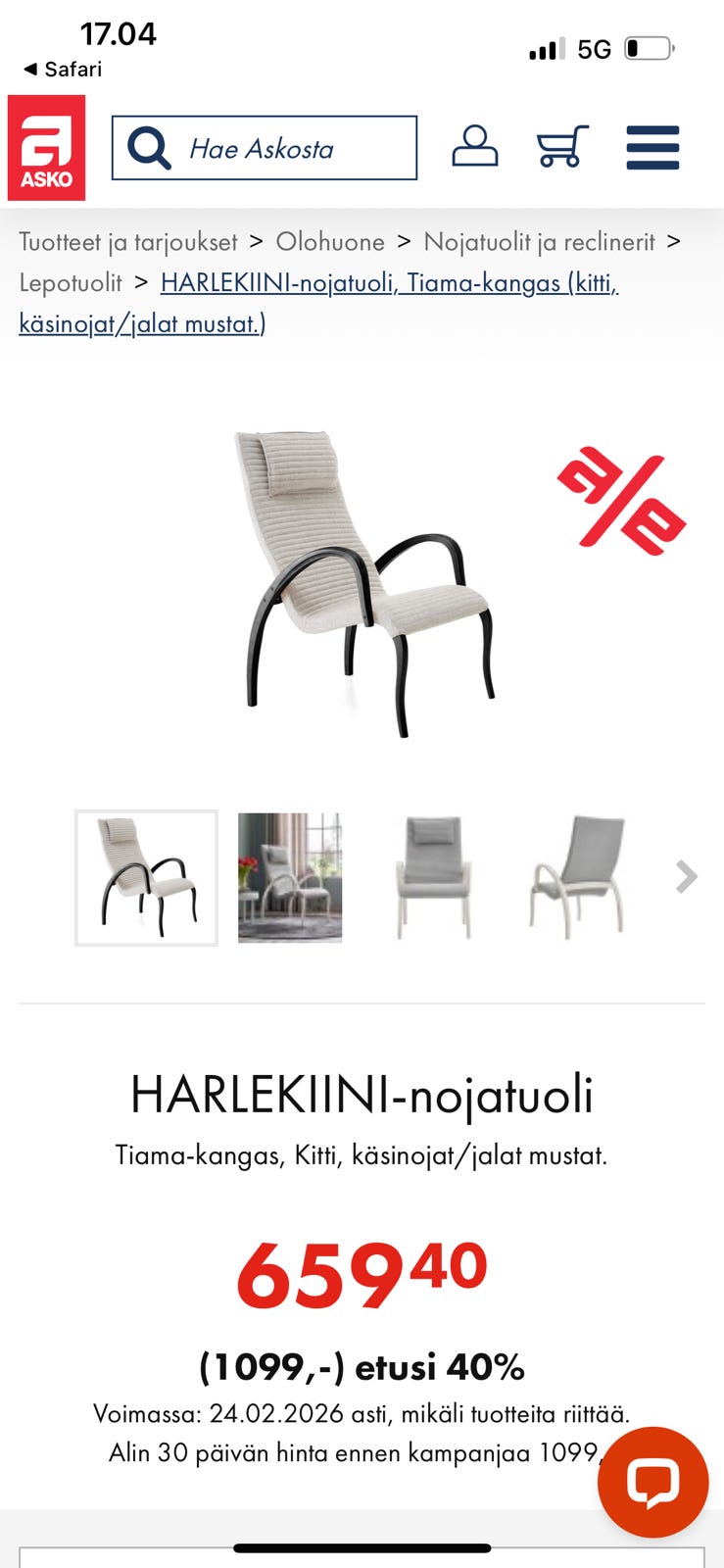Enlarge the main chair product image
Viewport: 724px width, 1568px height.
coord(362,581)
